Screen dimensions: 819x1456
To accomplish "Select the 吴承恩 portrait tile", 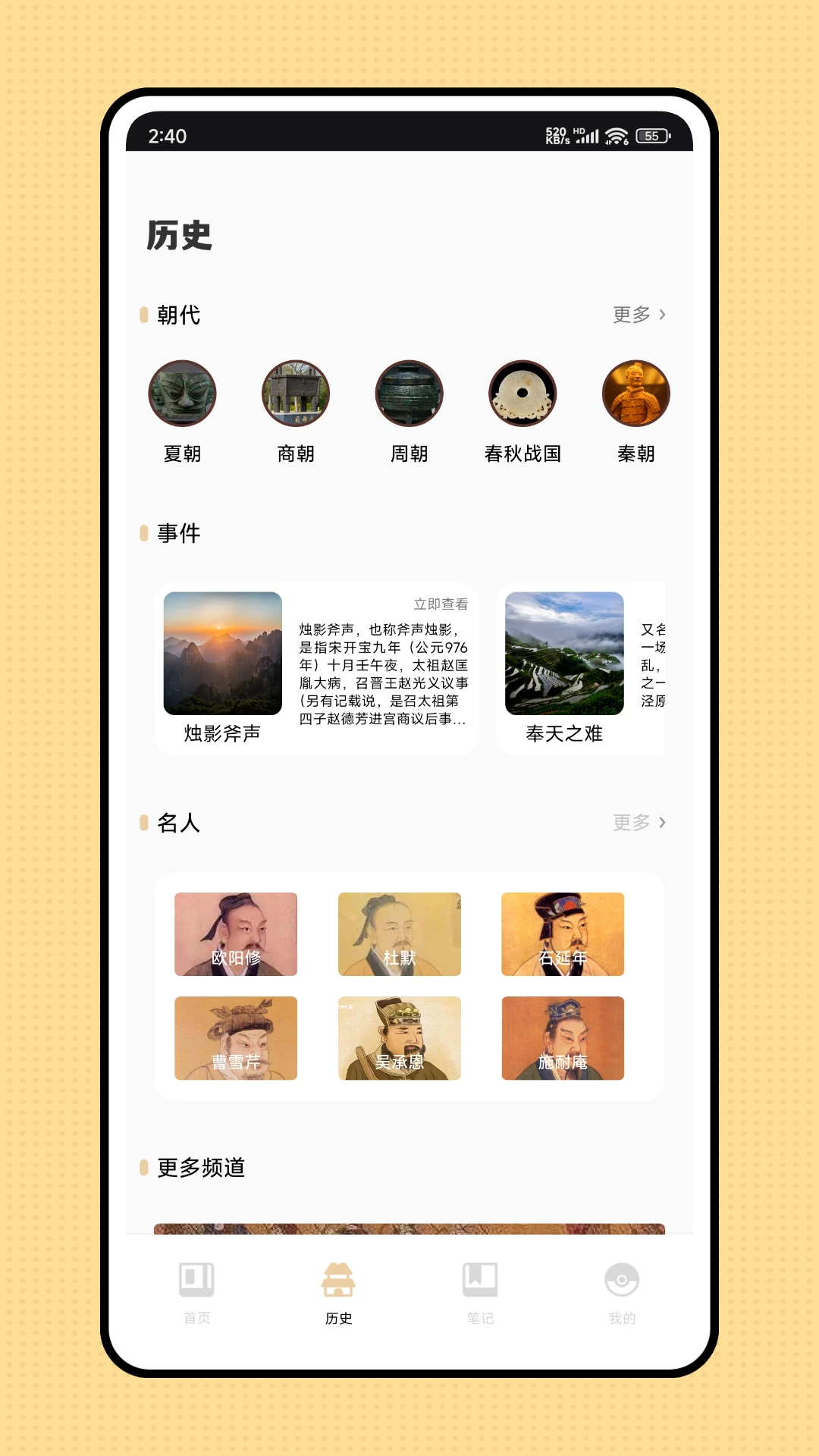I will [400, 1038].
